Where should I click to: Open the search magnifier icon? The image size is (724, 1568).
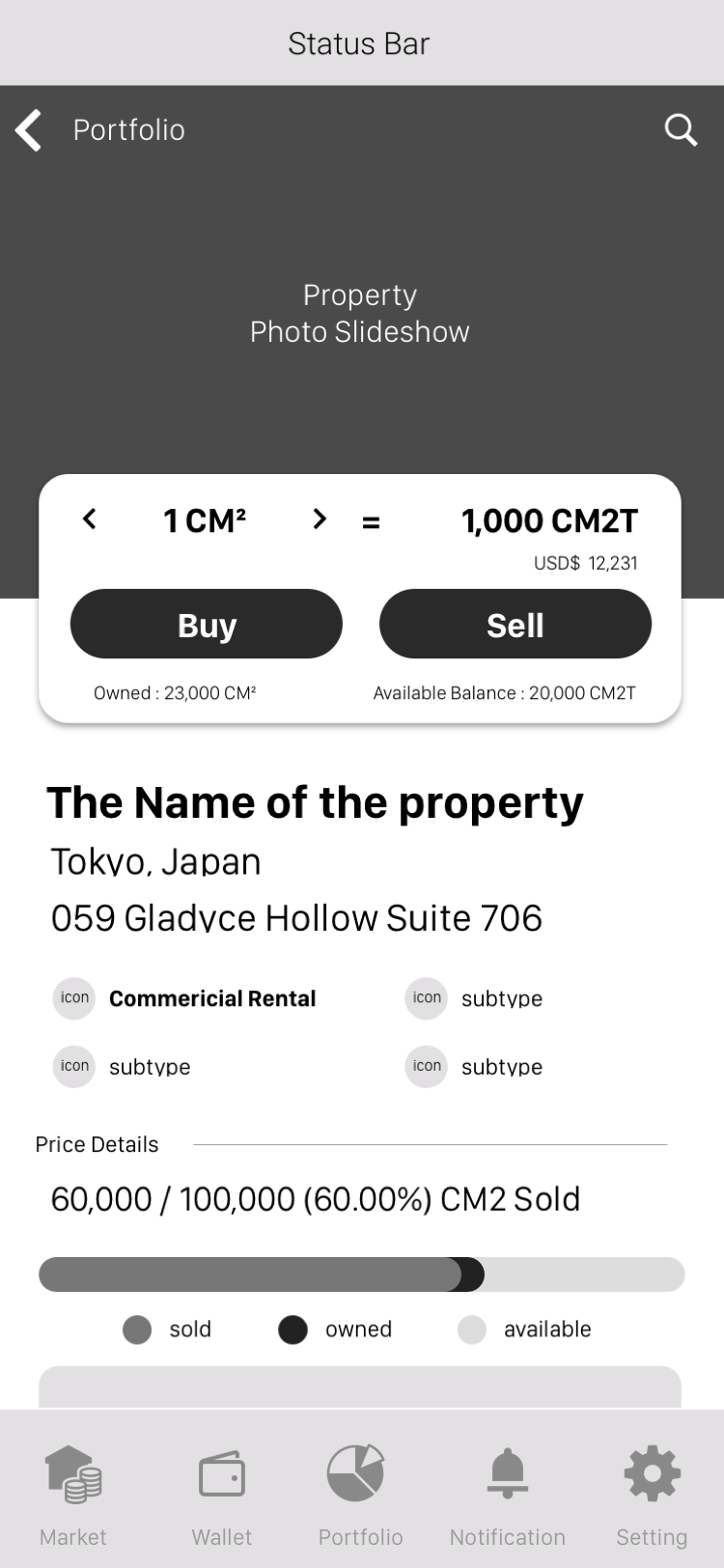[681, 129]
